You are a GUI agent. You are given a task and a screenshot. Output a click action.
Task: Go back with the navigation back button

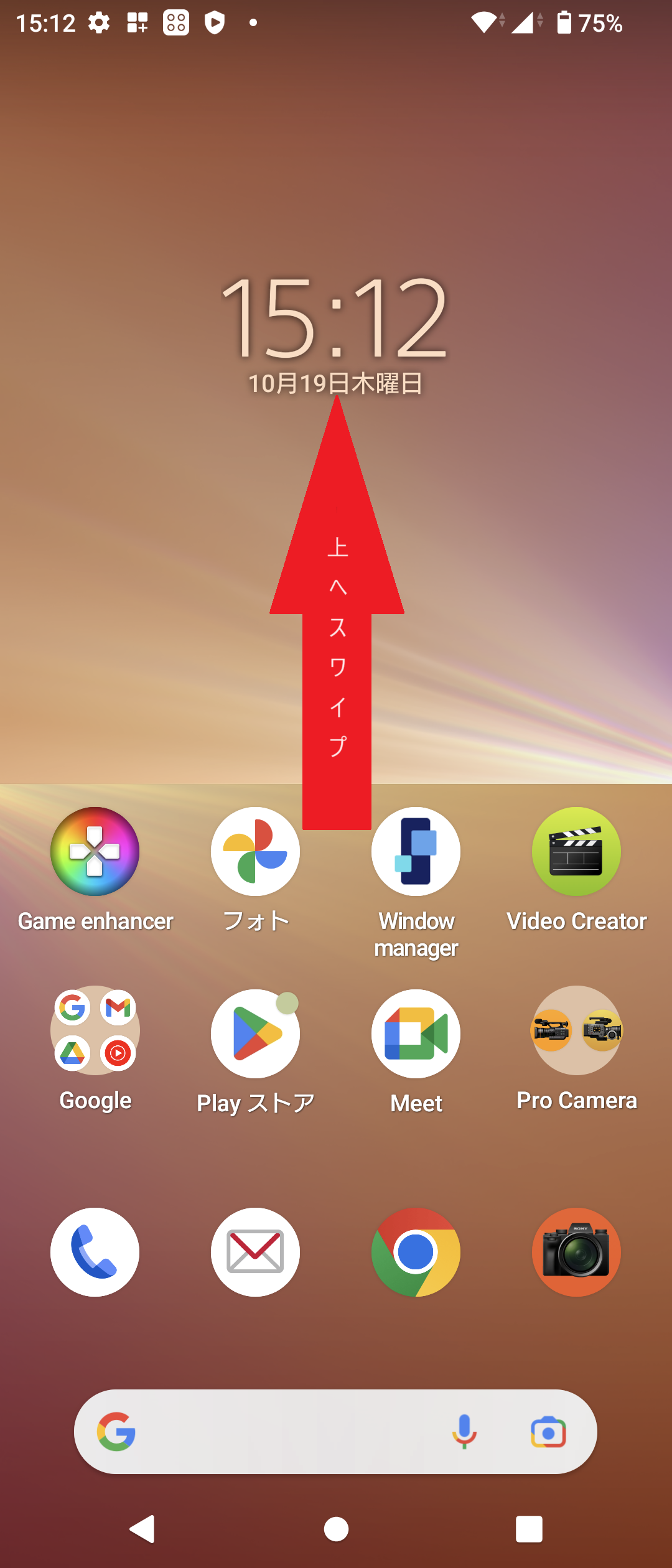[x=142, y=1529]
